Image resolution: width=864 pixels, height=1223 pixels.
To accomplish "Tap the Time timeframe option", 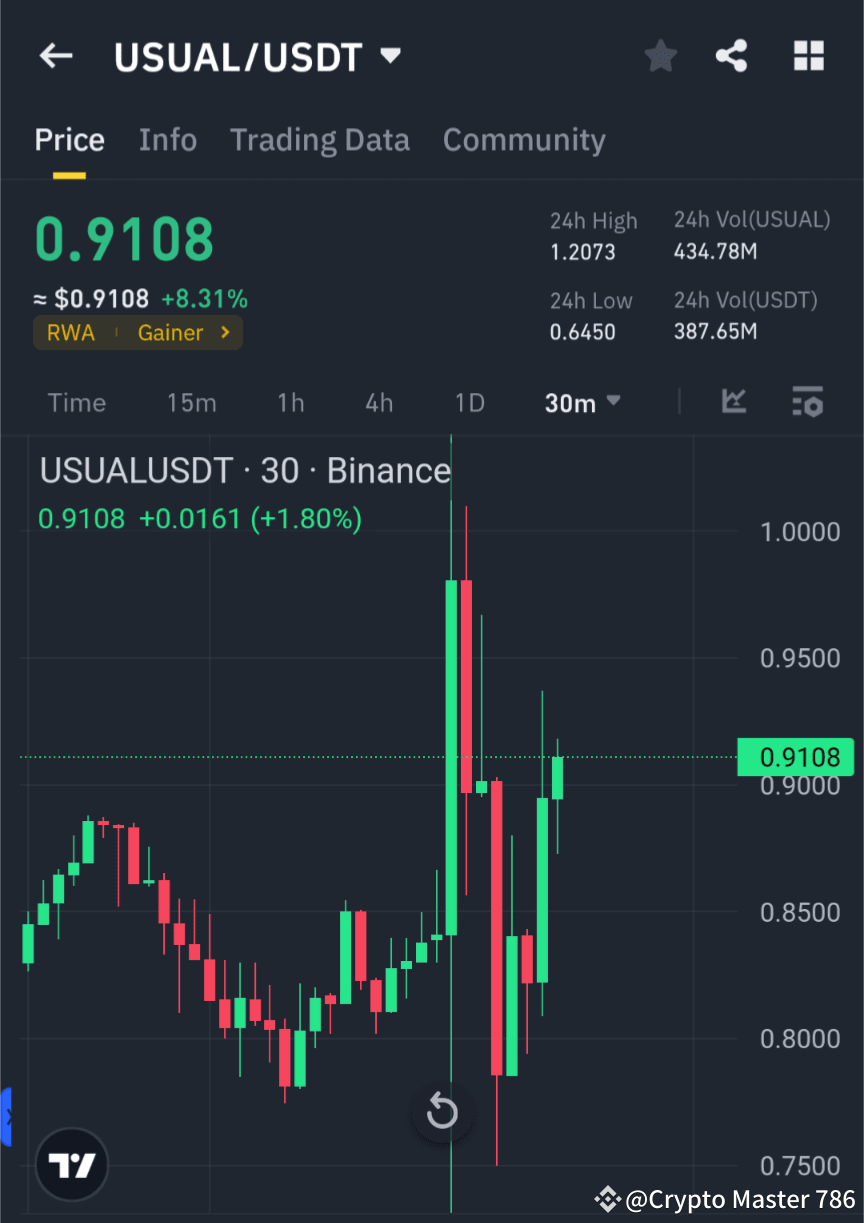I will pos(77,402).
